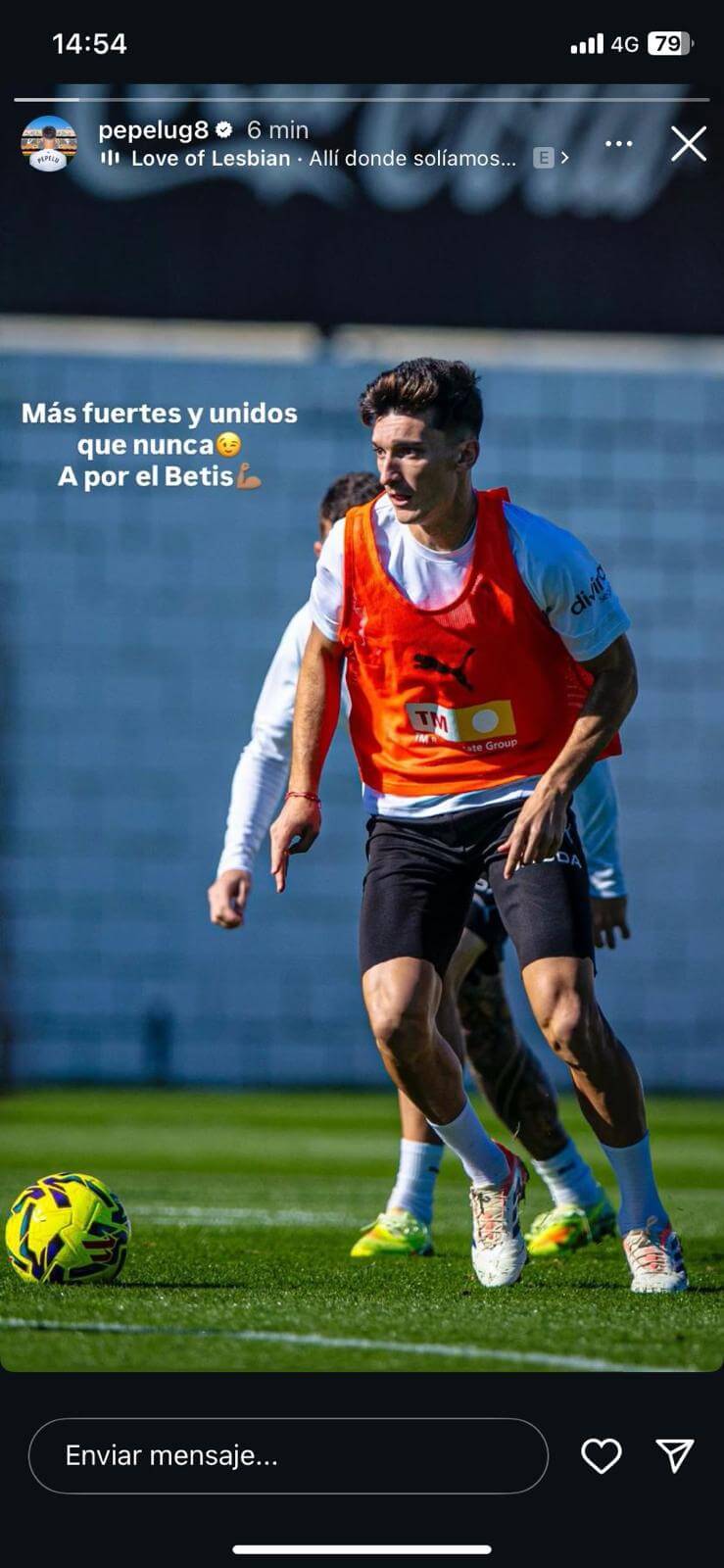Open the pepelug8 username link

[x=154, y=129]
